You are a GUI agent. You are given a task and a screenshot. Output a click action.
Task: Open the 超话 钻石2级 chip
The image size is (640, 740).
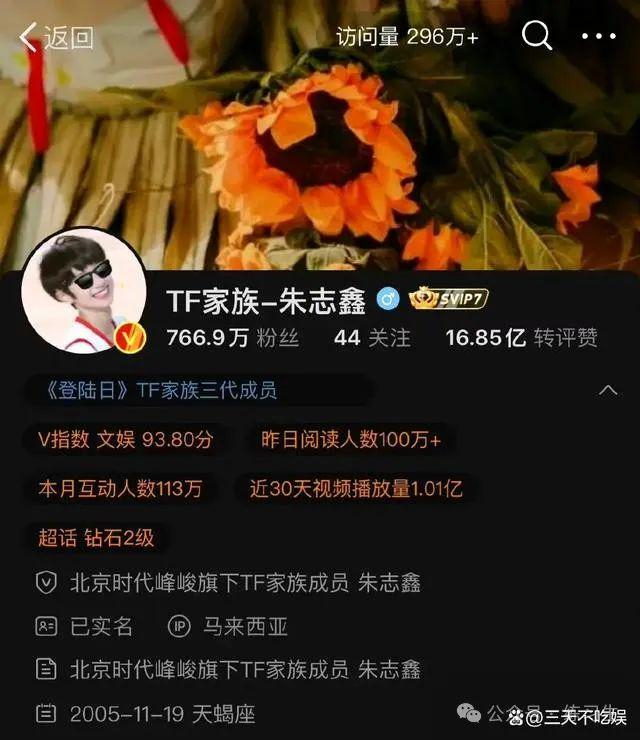(x=96, y=537)
